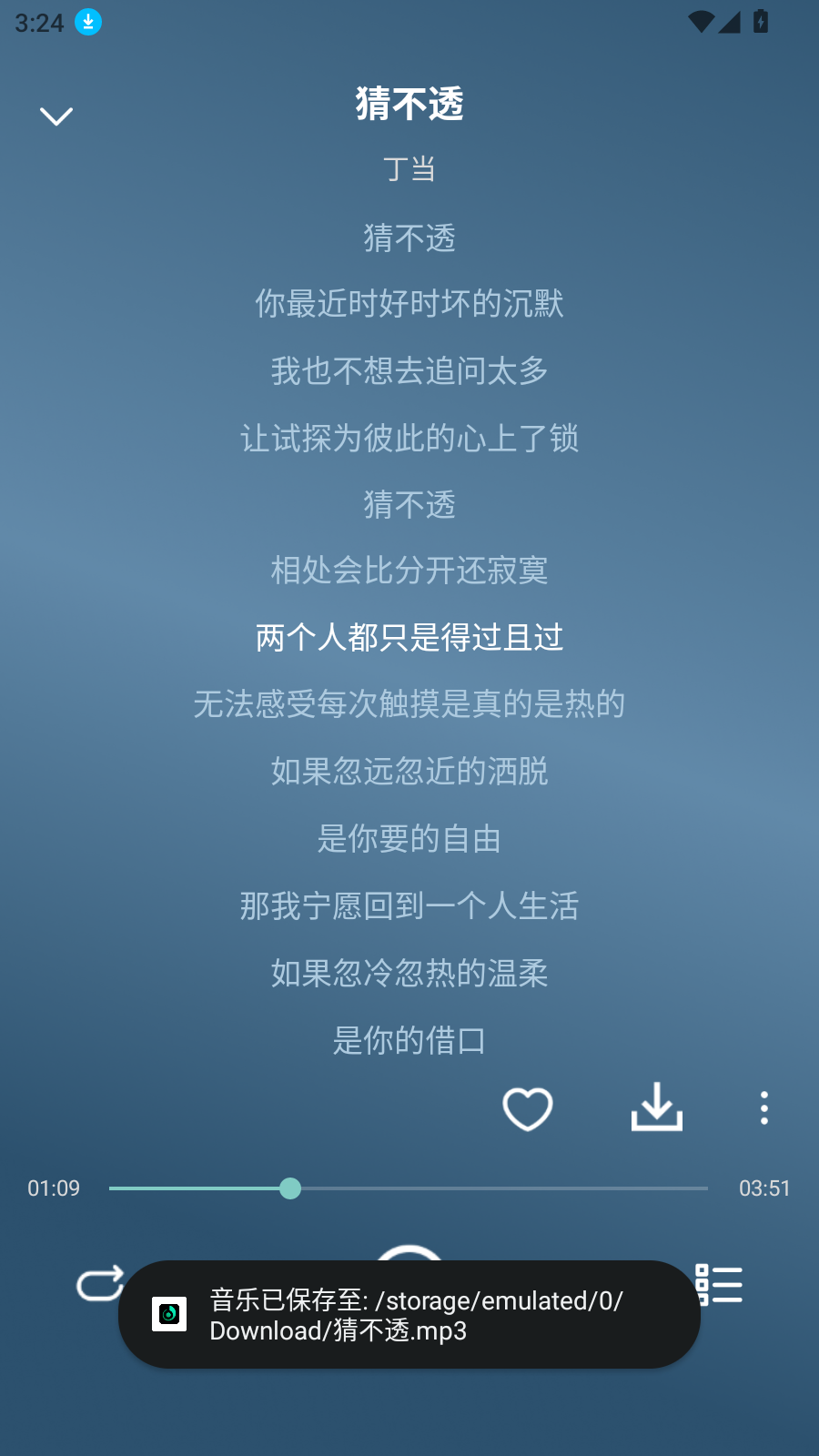Tap the download notification icon in status bar
This screenshot has width=819, height=1456.
click(86, 22)
